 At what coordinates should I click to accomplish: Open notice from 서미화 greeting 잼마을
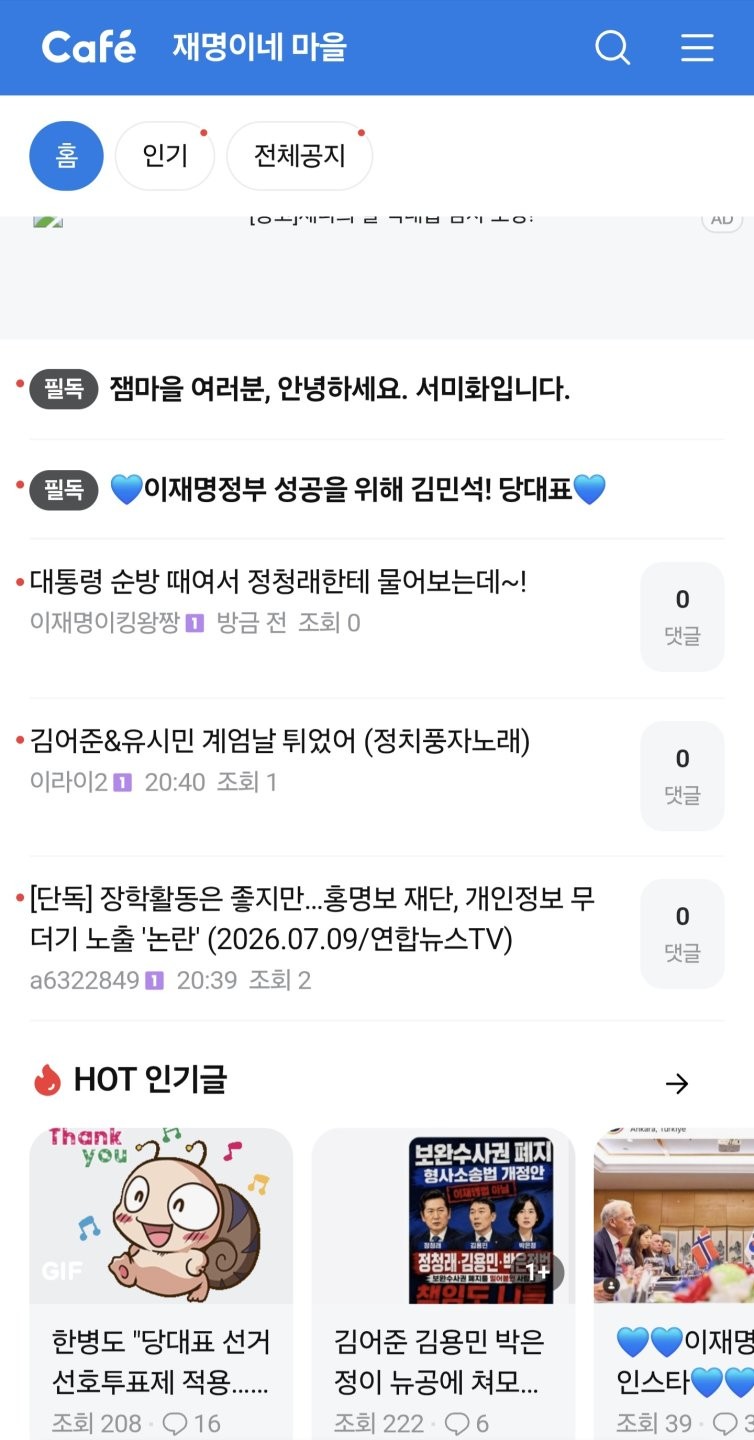tap(340, 389)
